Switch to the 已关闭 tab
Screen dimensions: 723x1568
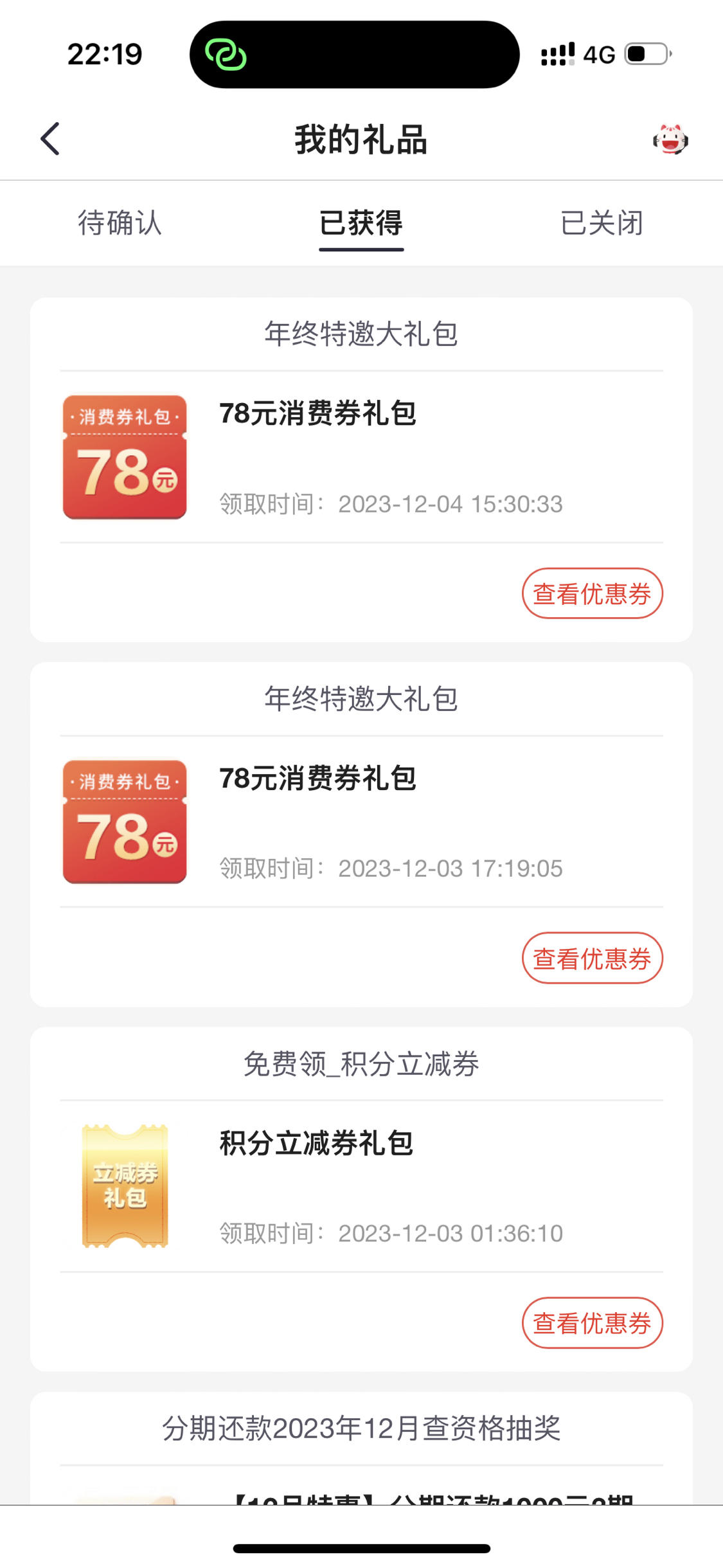click(x=602, y=223)
